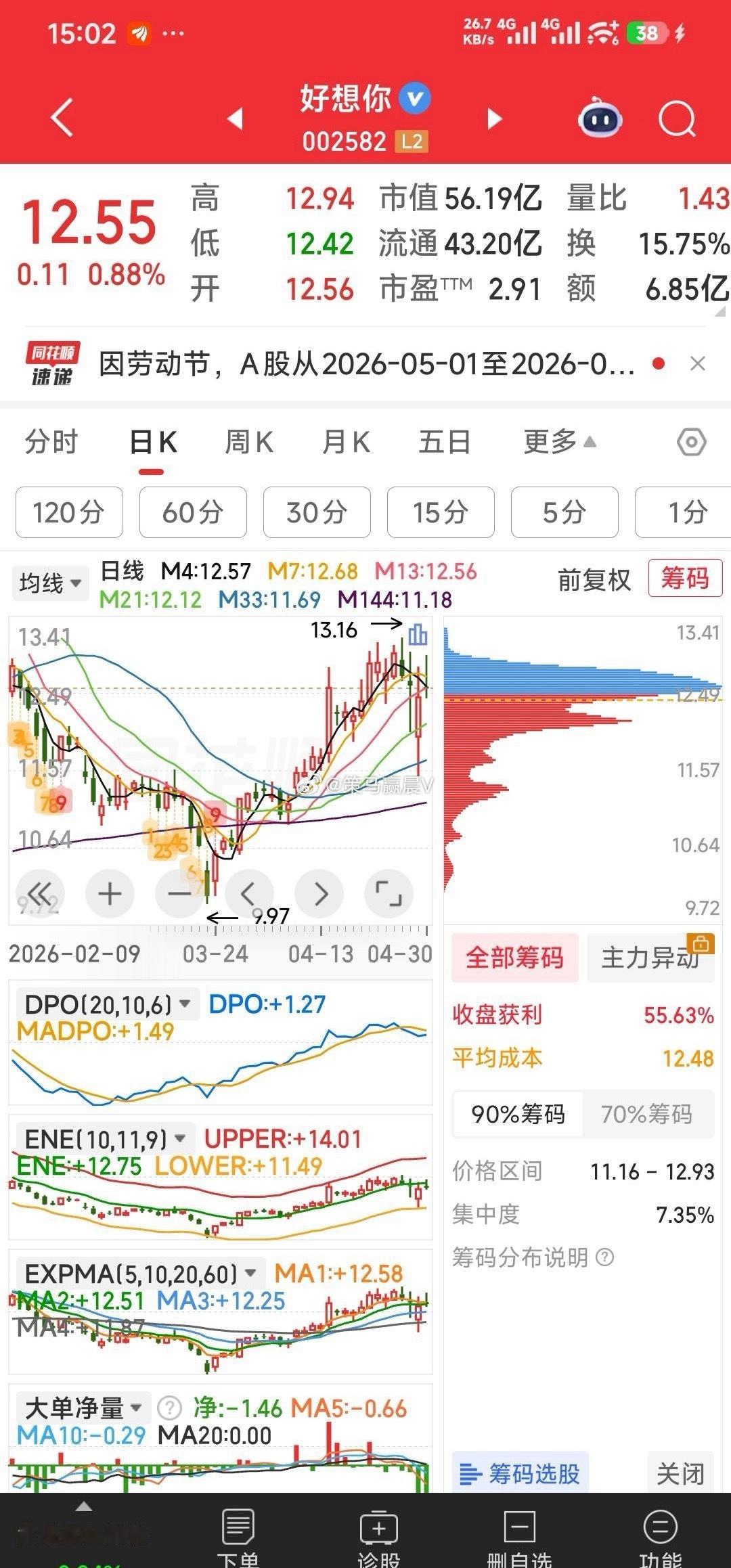731x1568 pixels.
Task: Toggle the 筹码 button
Action: (x=685, y=579)
